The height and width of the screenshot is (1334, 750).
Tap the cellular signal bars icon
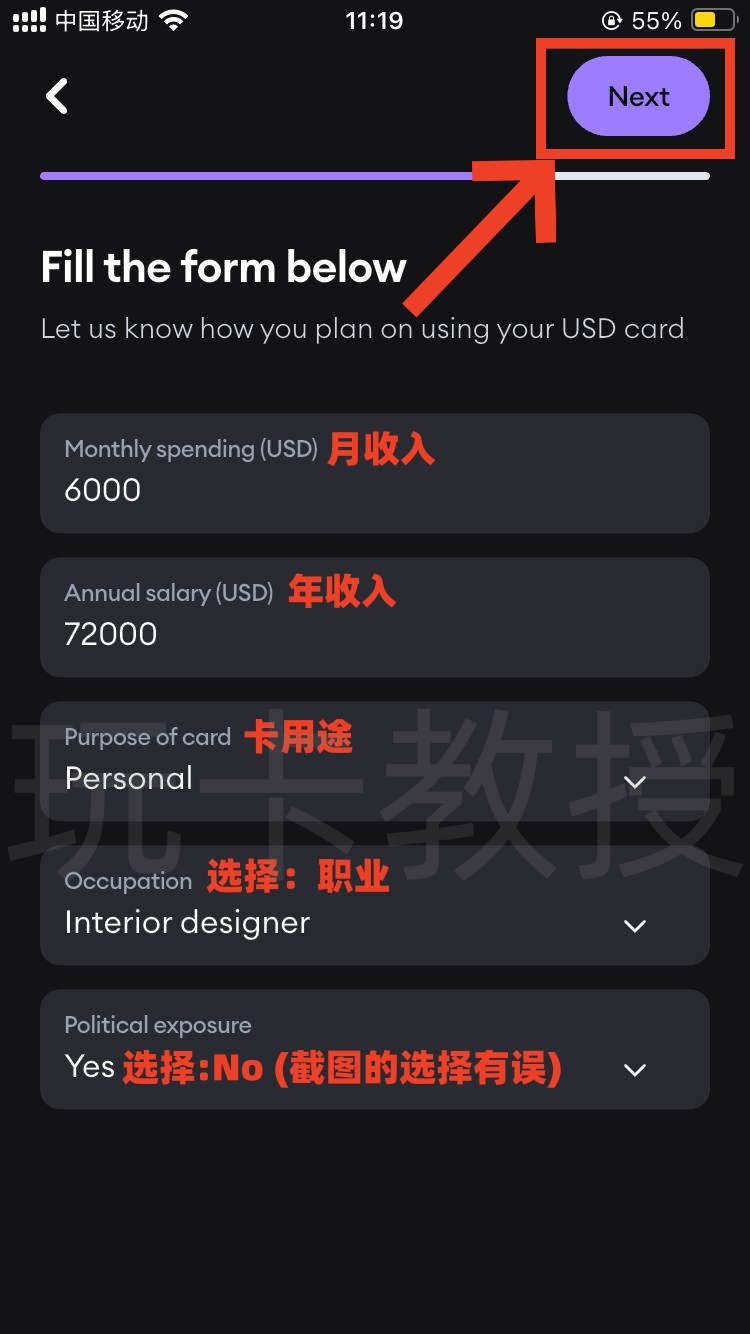30,18
